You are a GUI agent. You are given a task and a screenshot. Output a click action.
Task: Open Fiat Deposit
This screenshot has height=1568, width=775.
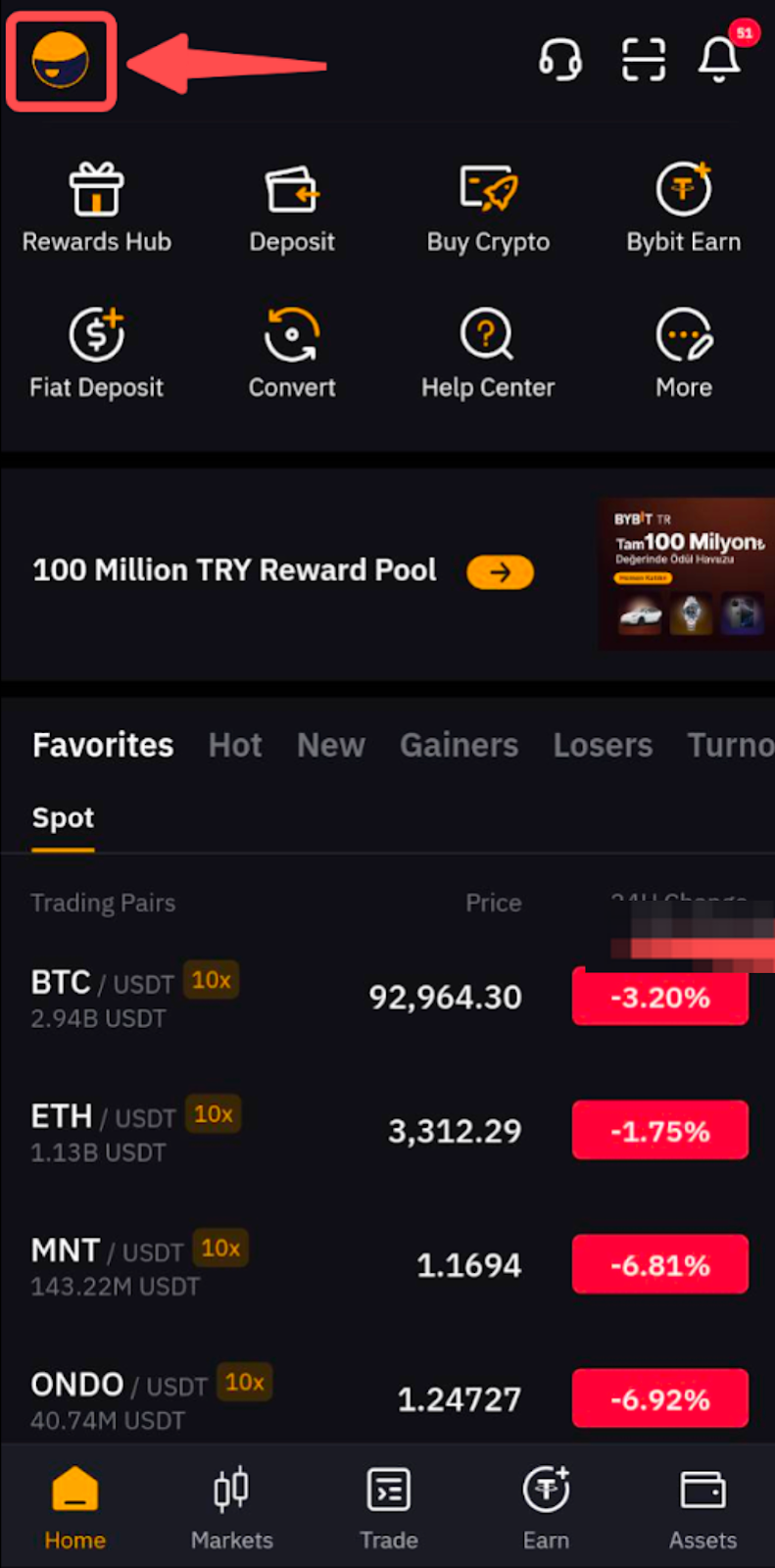pyautogui.click(x=96, y=354)
